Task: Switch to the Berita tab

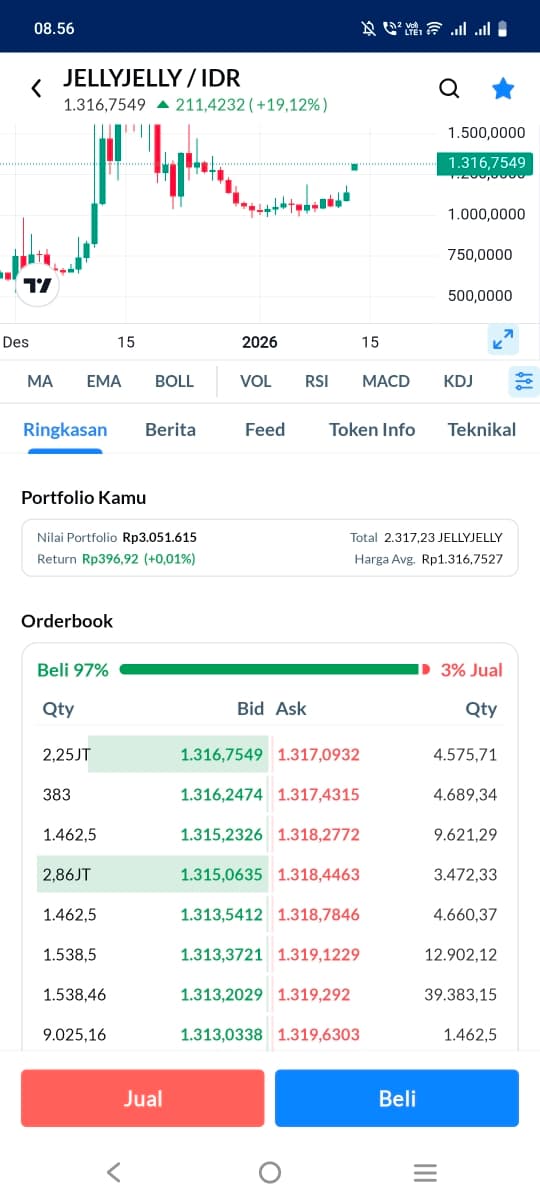Action: (170, 430)
